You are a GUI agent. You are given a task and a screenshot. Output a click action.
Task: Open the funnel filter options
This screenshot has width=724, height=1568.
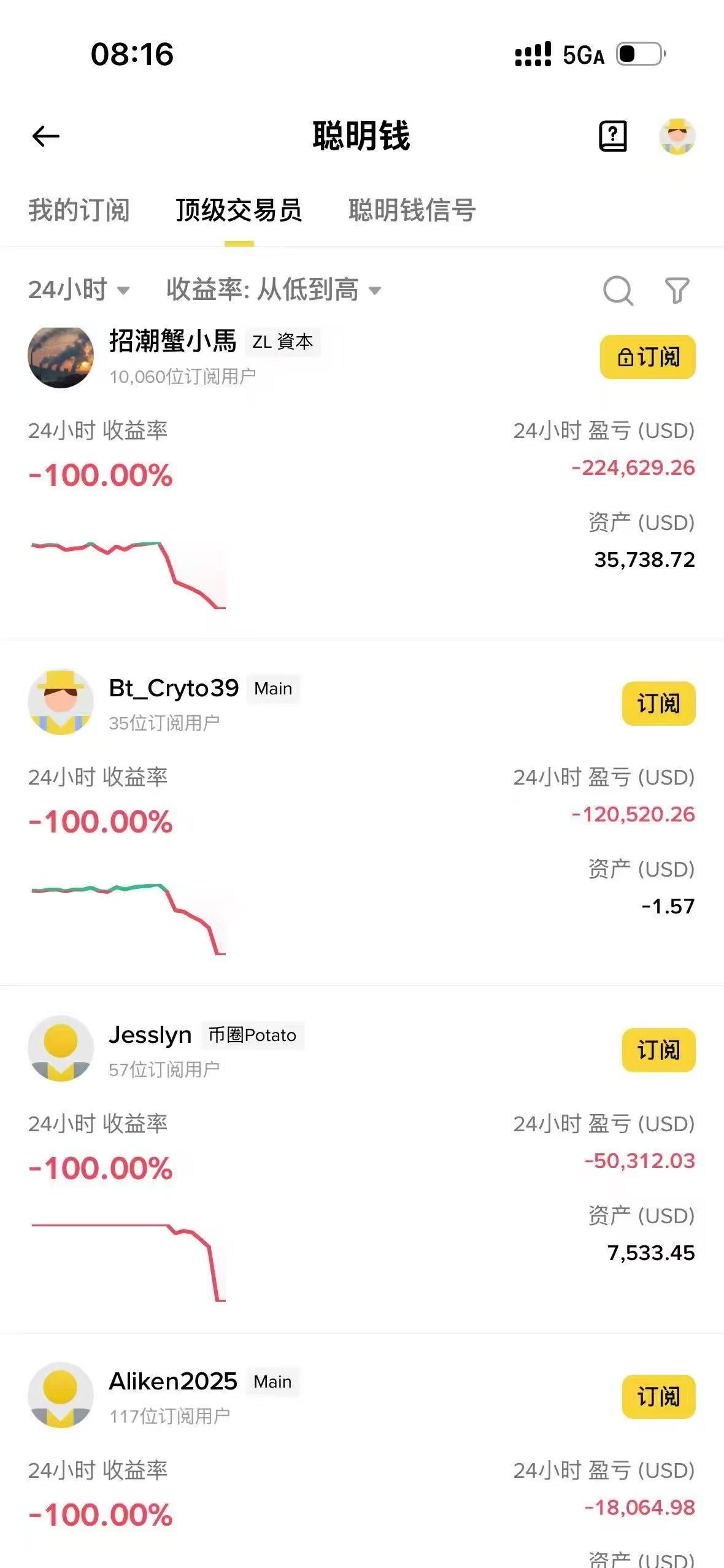(x=677, y=290)
